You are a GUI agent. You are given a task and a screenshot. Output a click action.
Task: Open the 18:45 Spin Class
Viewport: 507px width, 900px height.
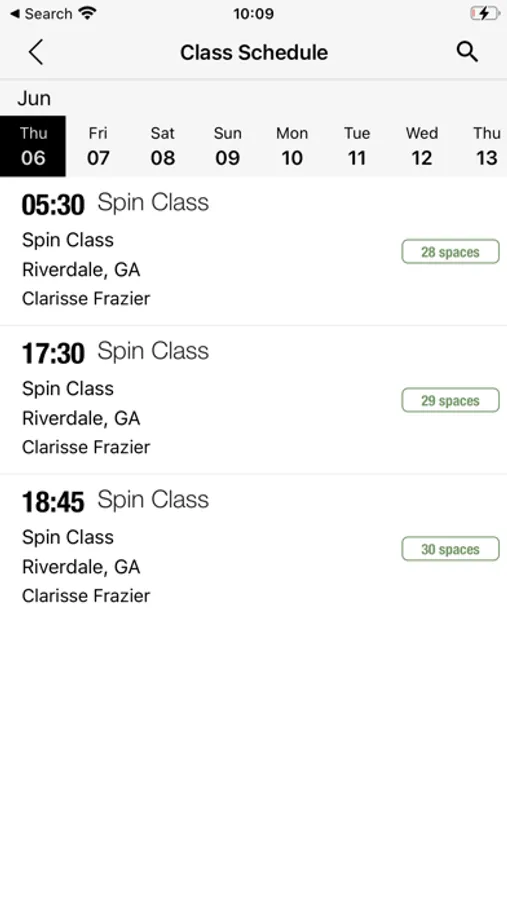(x=253, y=549)
